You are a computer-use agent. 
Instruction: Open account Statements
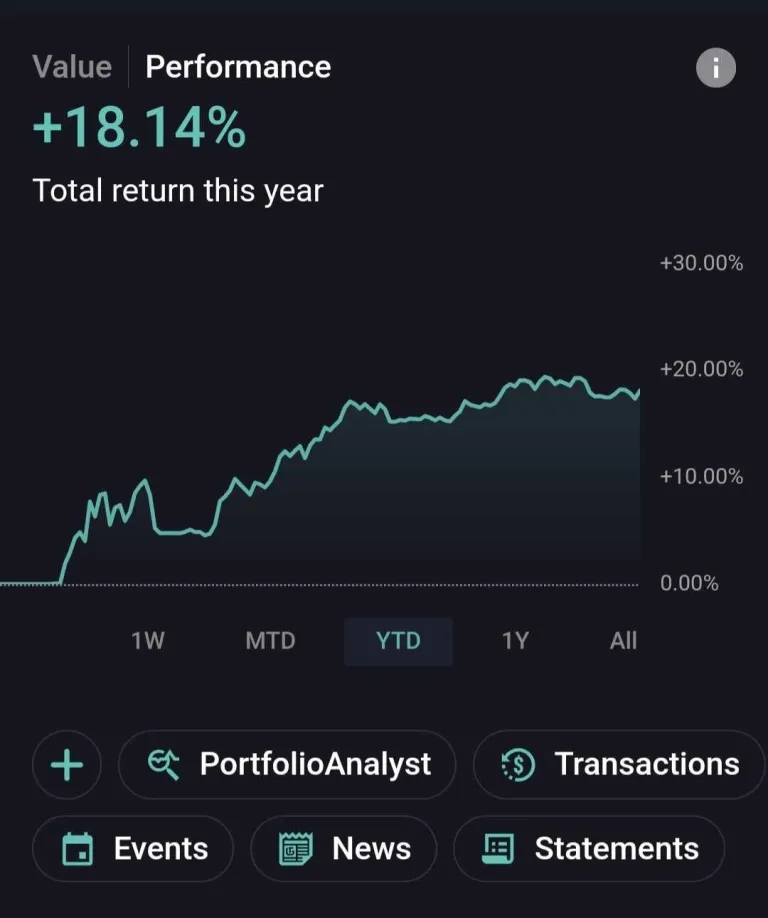589,849
